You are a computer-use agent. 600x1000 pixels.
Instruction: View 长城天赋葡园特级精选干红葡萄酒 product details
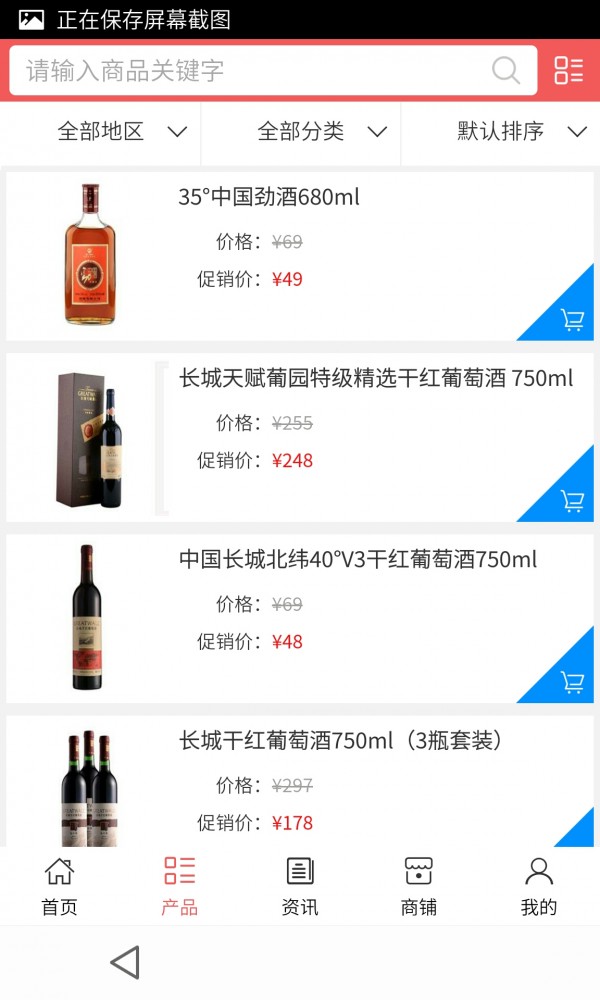[x=376, y=379]
